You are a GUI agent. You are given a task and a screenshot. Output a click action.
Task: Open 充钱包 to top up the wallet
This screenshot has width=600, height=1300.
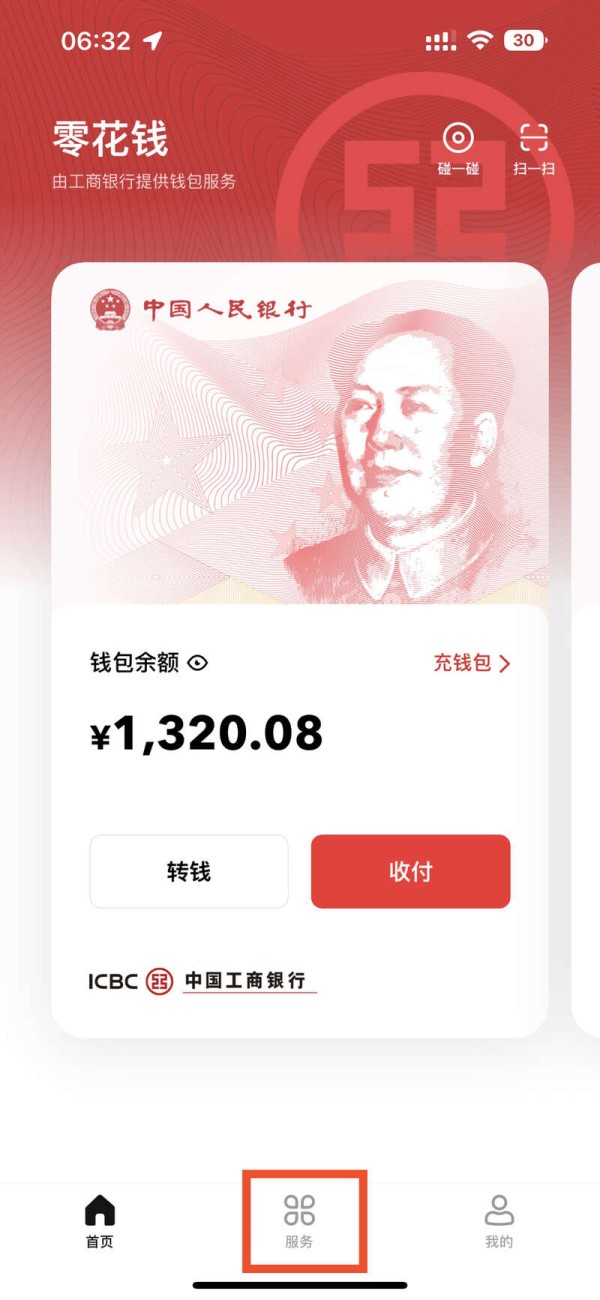pyautogui.click(x=471, y=663)
